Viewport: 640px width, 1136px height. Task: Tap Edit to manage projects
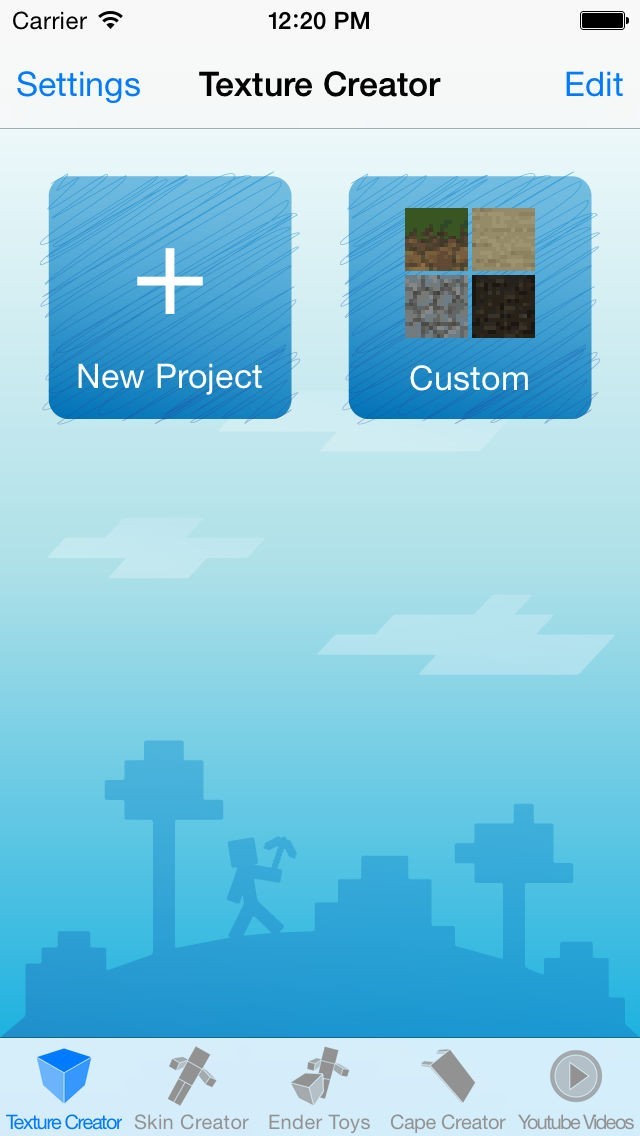(594, 85)
